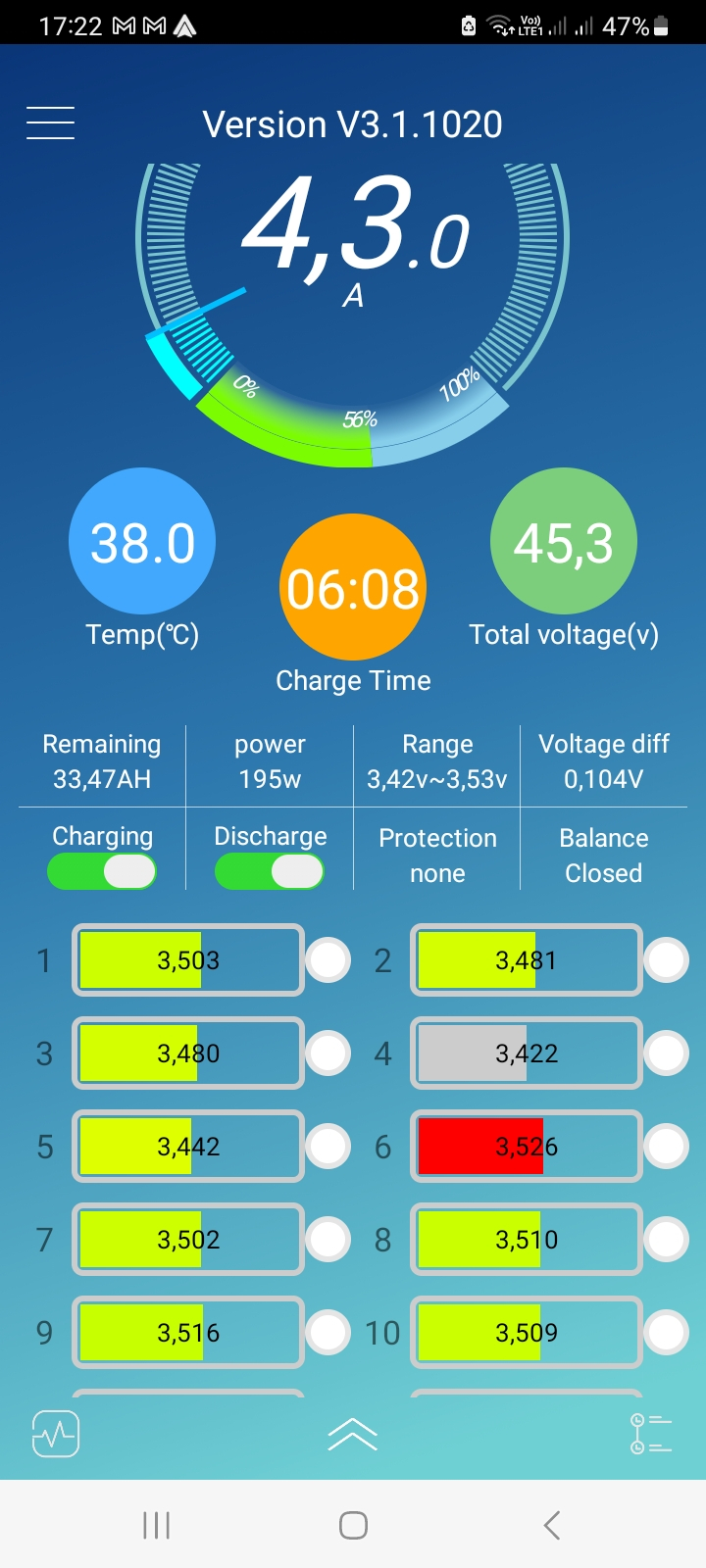Screen dimensions: 706x1568
Task: Go back with system back button
Action: coord(552,1525)
